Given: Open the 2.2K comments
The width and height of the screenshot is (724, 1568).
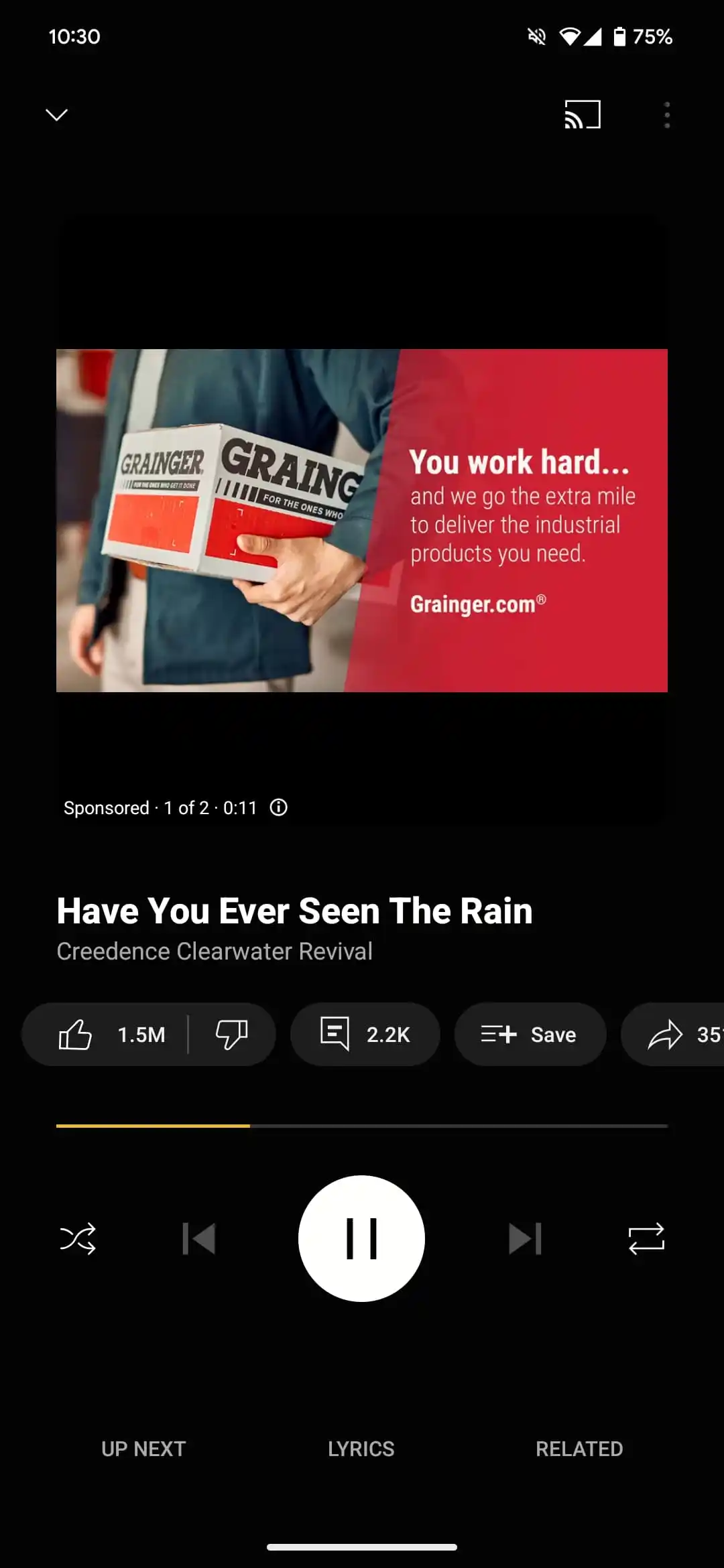Looking at the screenshot, I should pos(365,1035).
